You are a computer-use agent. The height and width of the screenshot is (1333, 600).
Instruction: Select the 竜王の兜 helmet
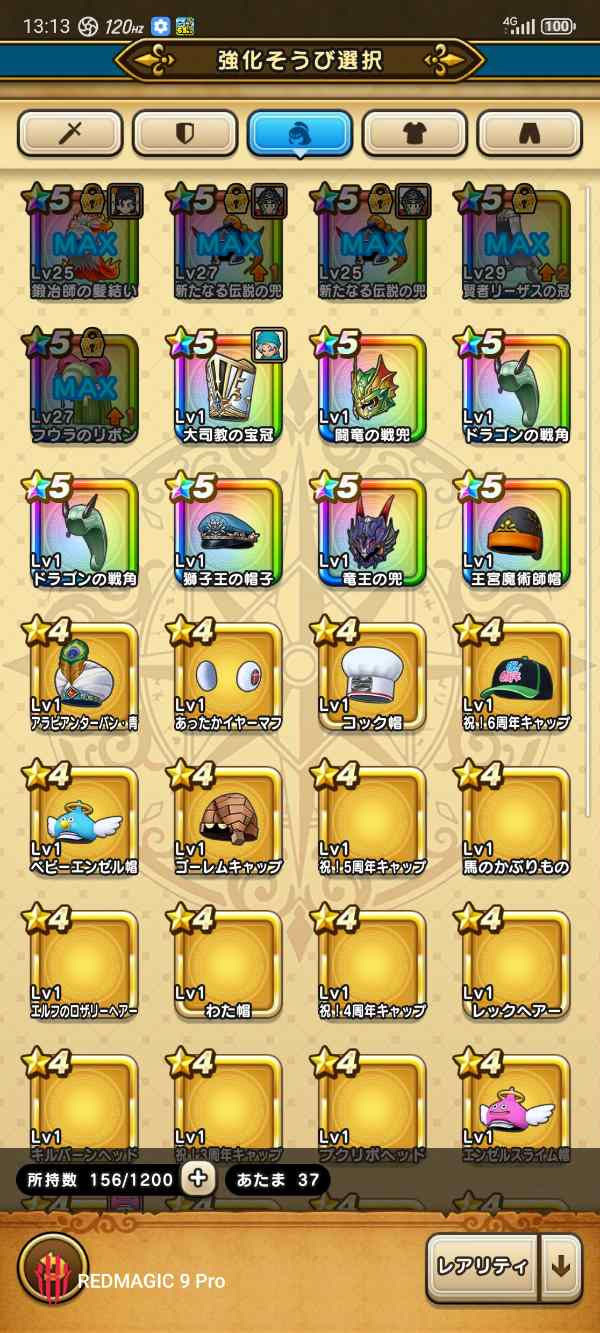pyautogui.click(x=372, y=532)
